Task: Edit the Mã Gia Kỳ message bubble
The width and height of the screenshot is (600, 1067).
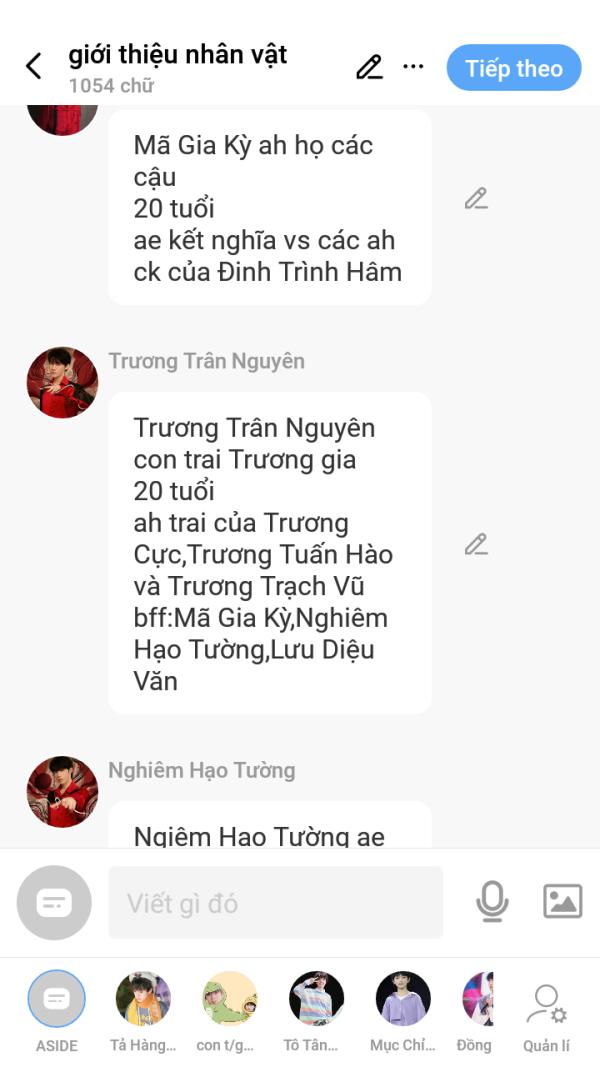Action: coord(476,198)
